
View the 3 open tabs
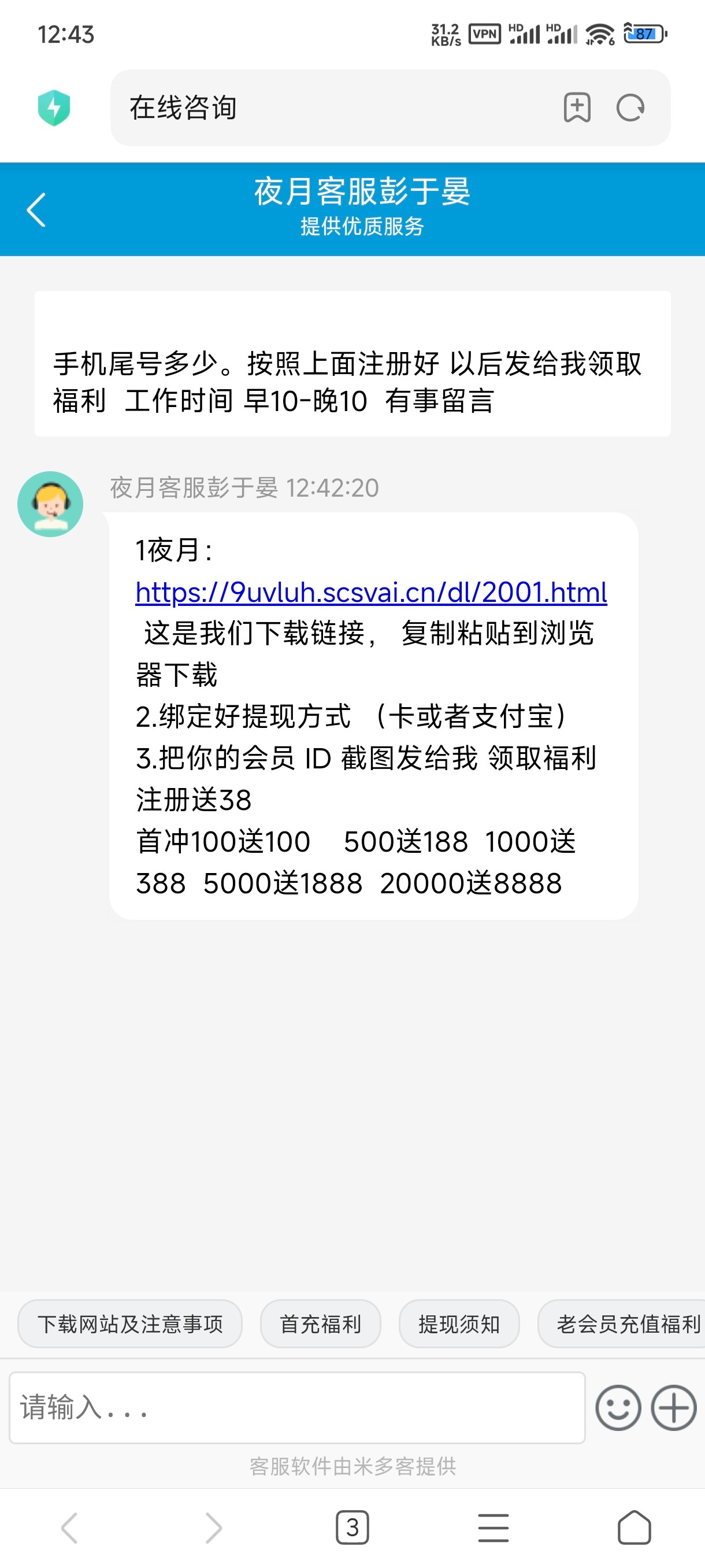tap(352, 1527)
